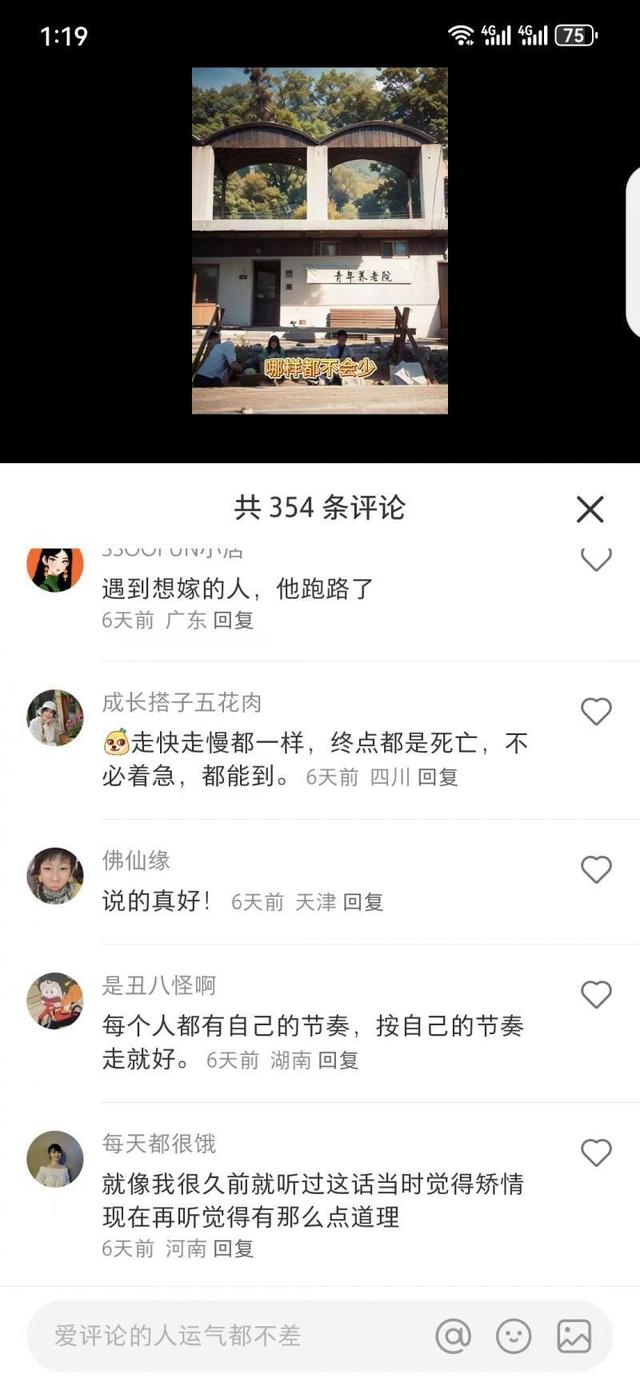Like the comment by 成长搭子五花肉
640x1386 pixels.
[596, 711]
